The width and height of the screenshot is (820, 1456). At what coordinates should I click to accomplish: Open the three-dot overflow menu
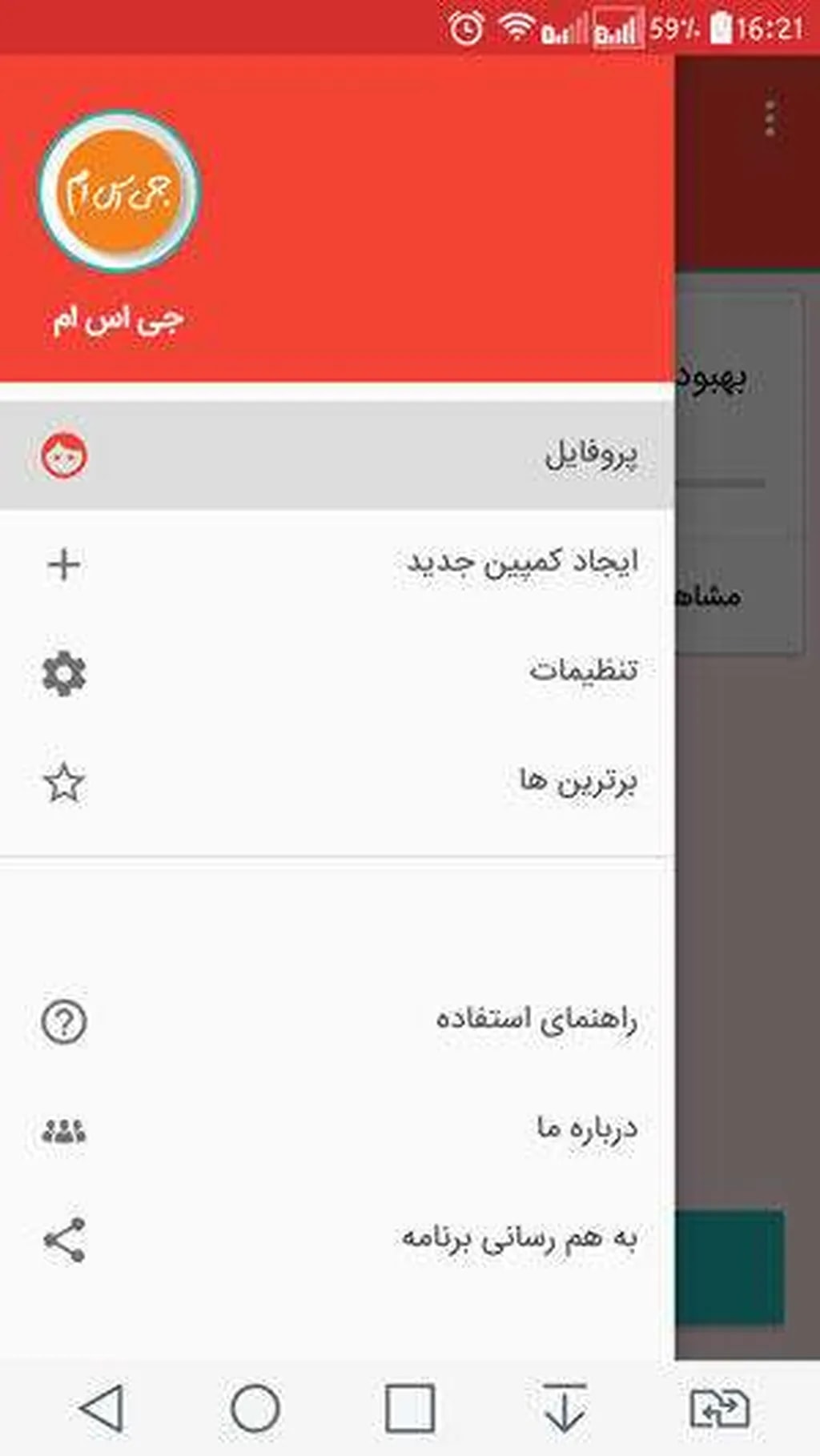770,118
